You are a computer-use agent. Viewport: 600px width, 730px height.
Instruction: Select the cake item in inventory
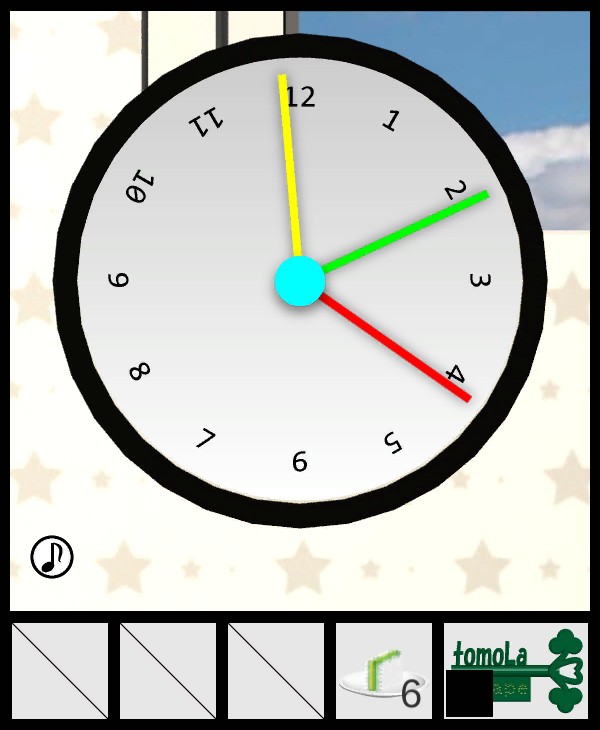383,671
